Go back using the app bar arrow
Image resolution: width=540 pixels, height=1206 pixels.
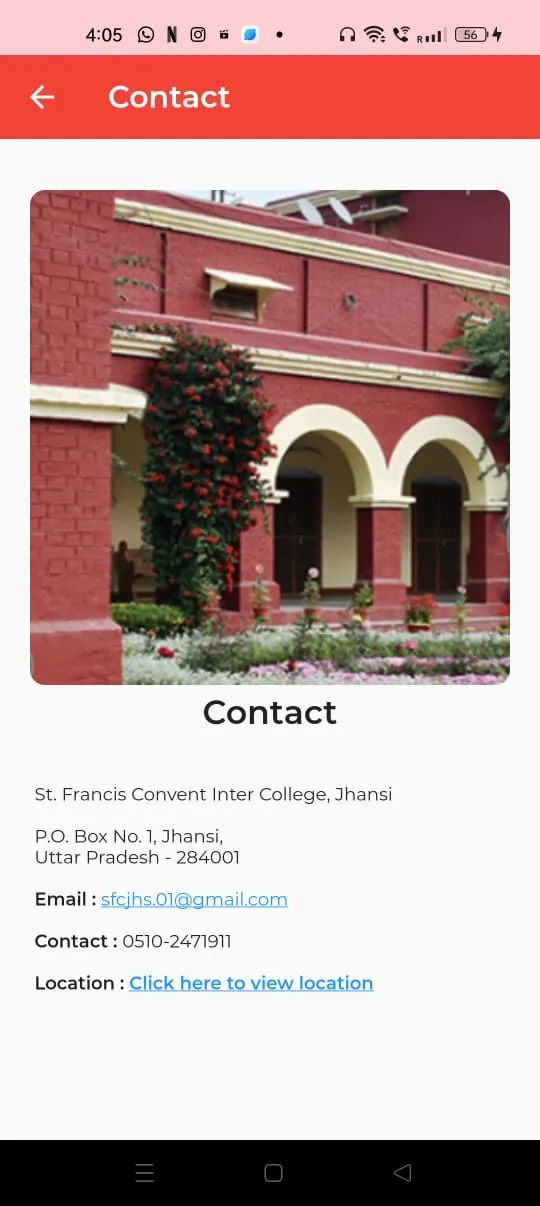[x=42, y=97]
